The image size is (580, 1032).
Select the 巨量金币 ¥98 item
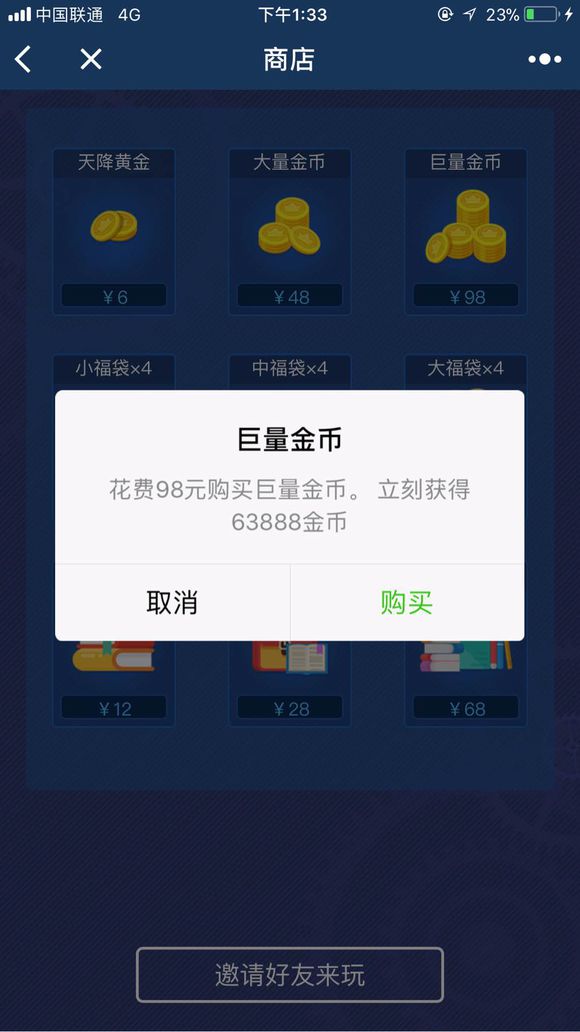click(465, 232)
